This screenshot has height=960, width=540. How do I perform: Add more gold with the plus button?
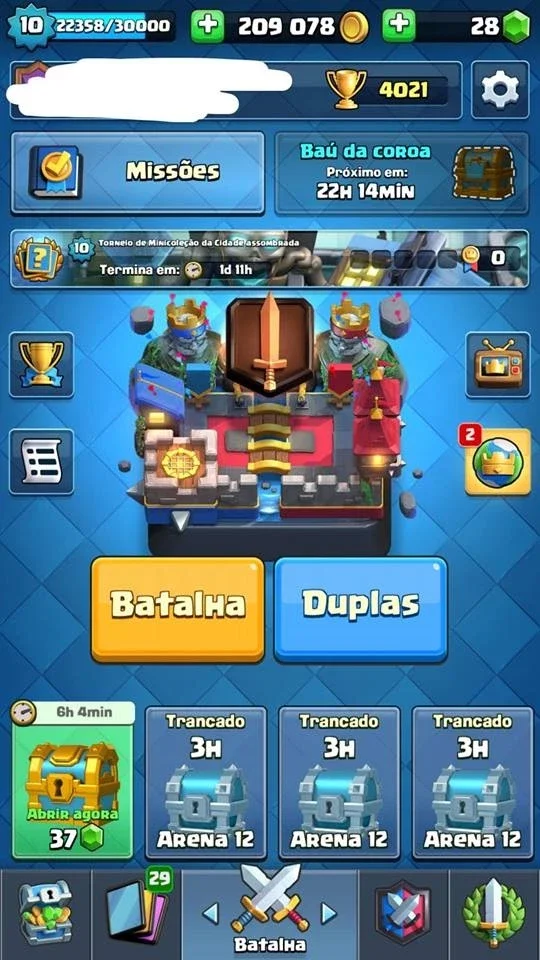(x=208, y=26)
